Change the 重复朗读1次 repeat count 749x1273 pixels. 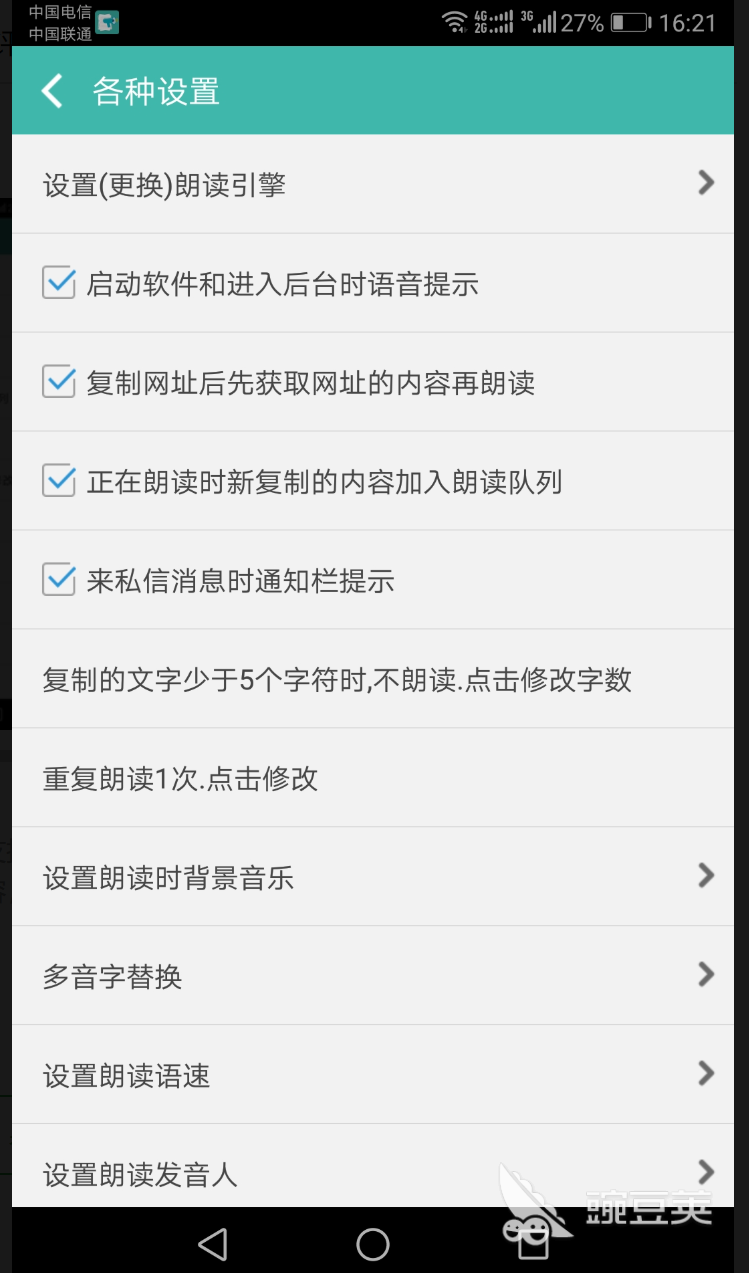[181, 779]
